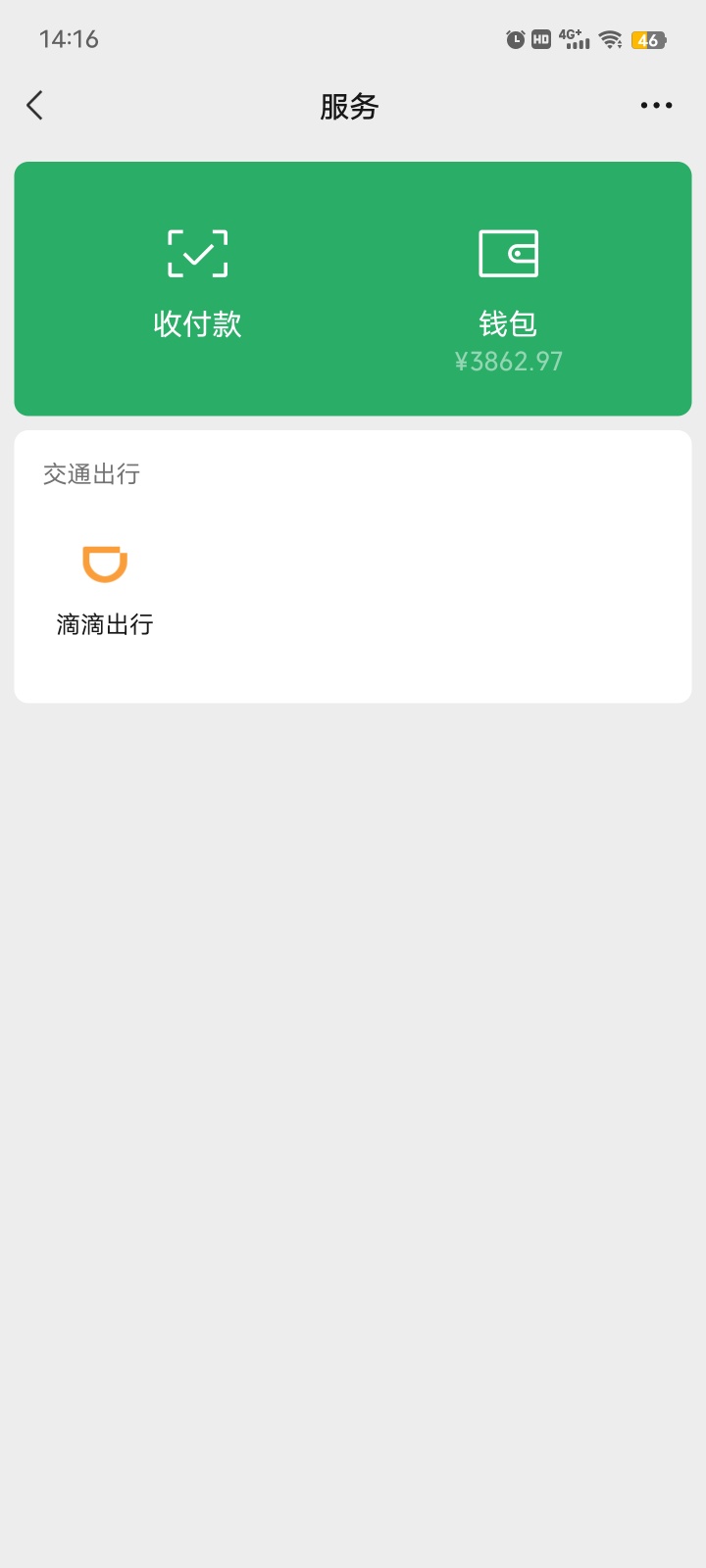Image resolution: width=706 pixels, height=1568 pixels.
Task: Open the three-dot overflow menu
Action: point(656,105)
